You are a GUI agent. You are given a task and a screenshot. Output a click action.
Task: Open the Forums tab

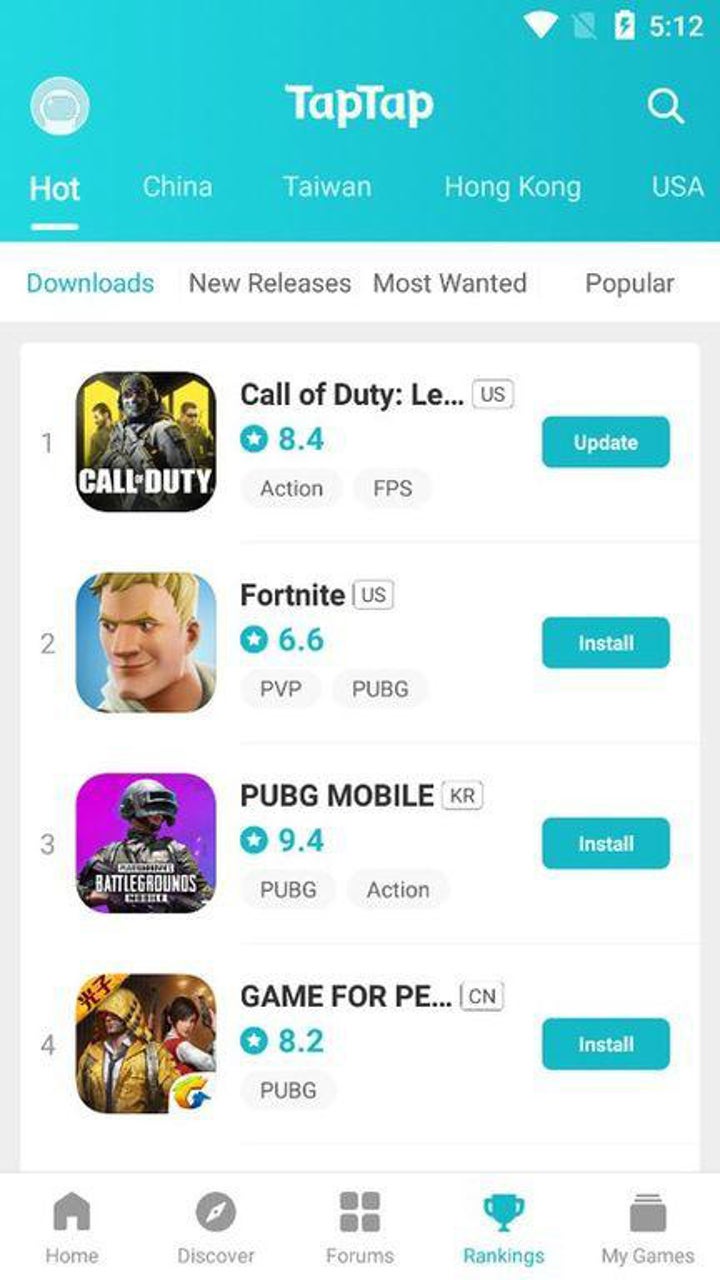[360, 1227]
